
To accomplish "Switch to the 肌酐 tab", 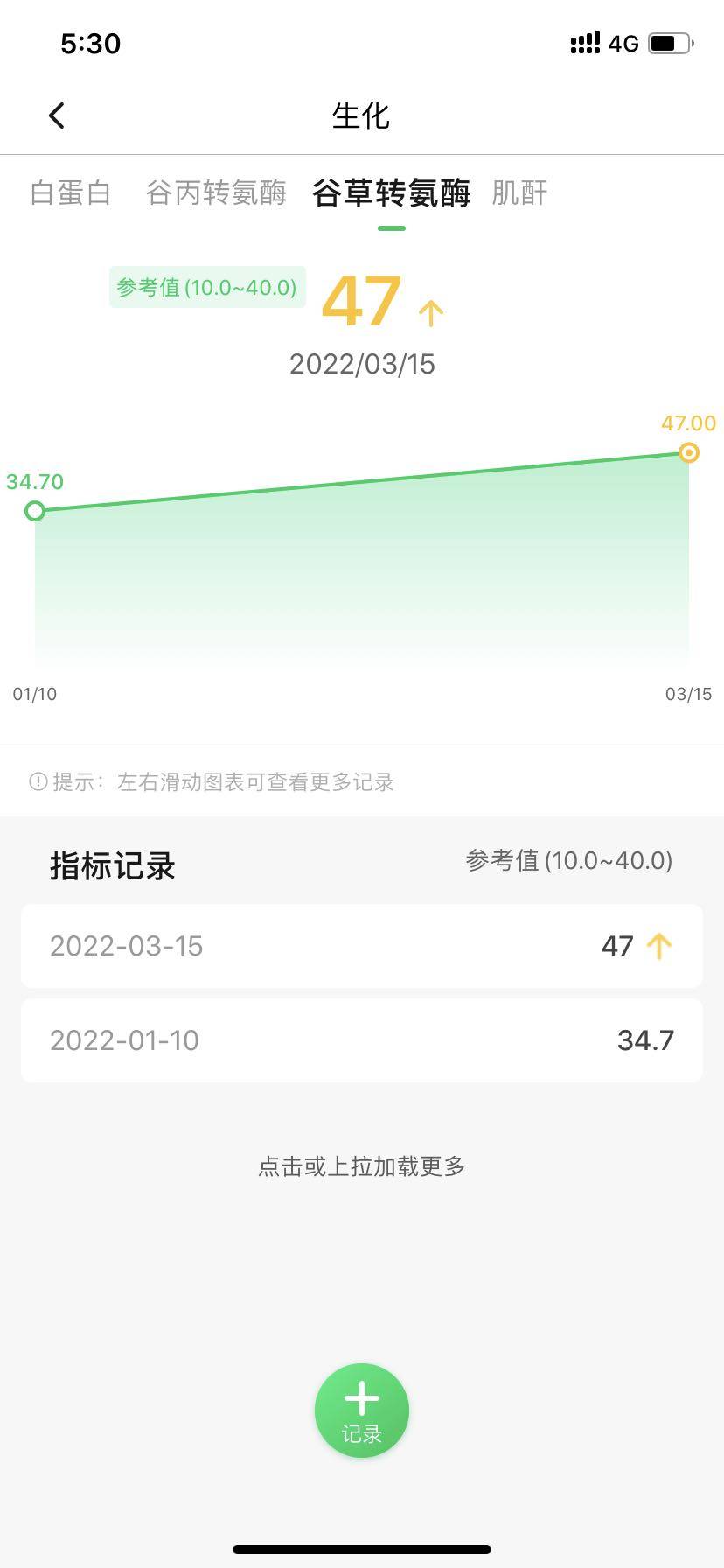I will click(x=519, y=192).
